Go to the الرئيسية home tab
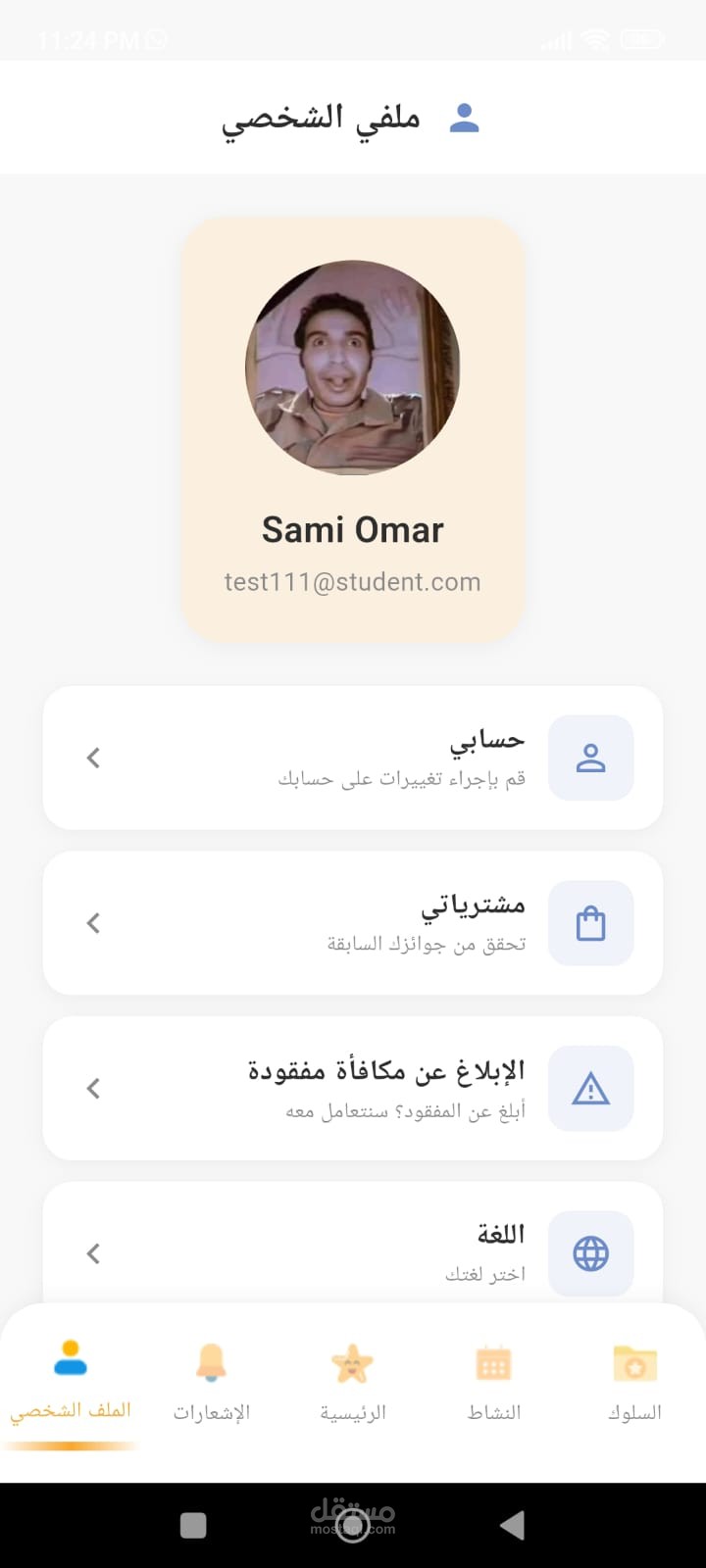The height and width of the screenshot is (1568, 706). tap(352, 1382)
